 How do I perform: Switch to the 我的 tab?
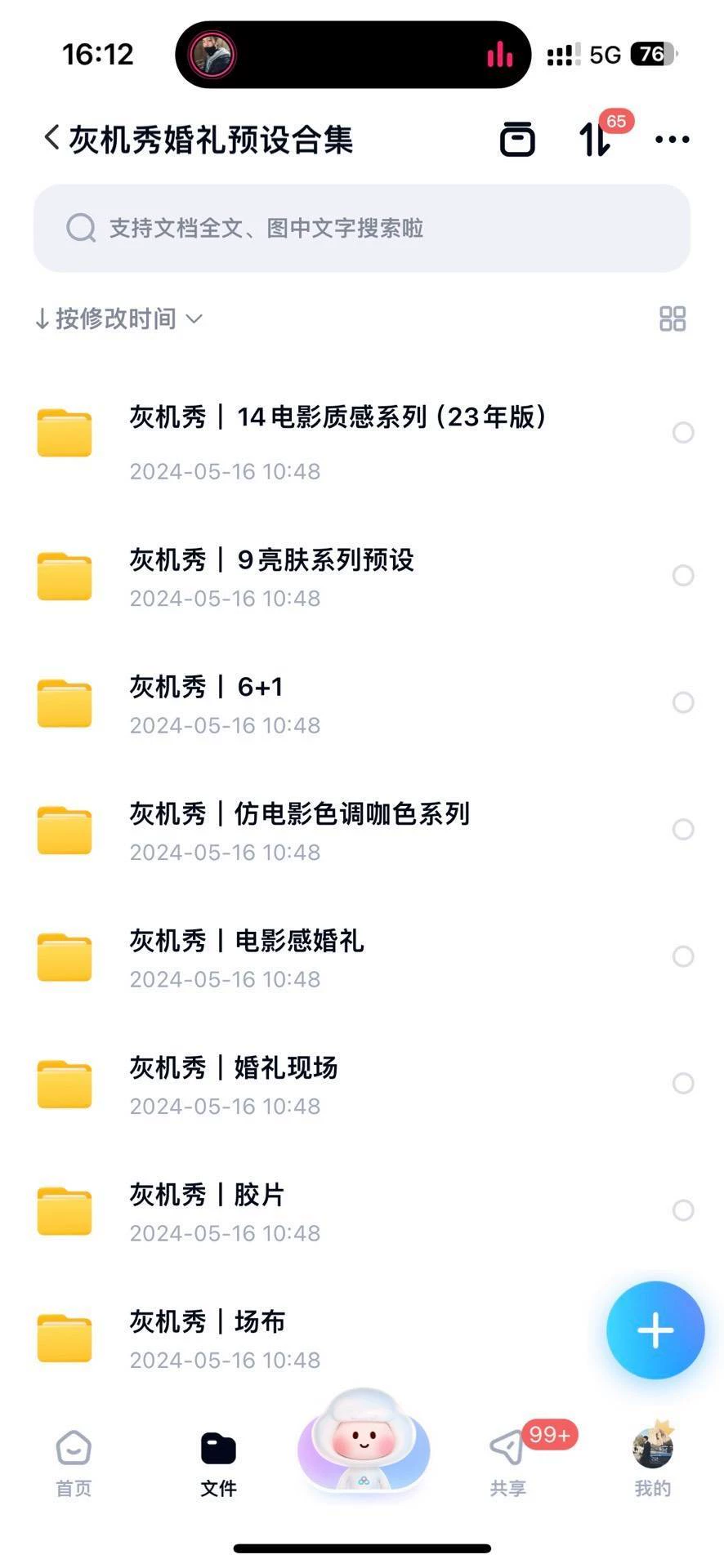652,1463
